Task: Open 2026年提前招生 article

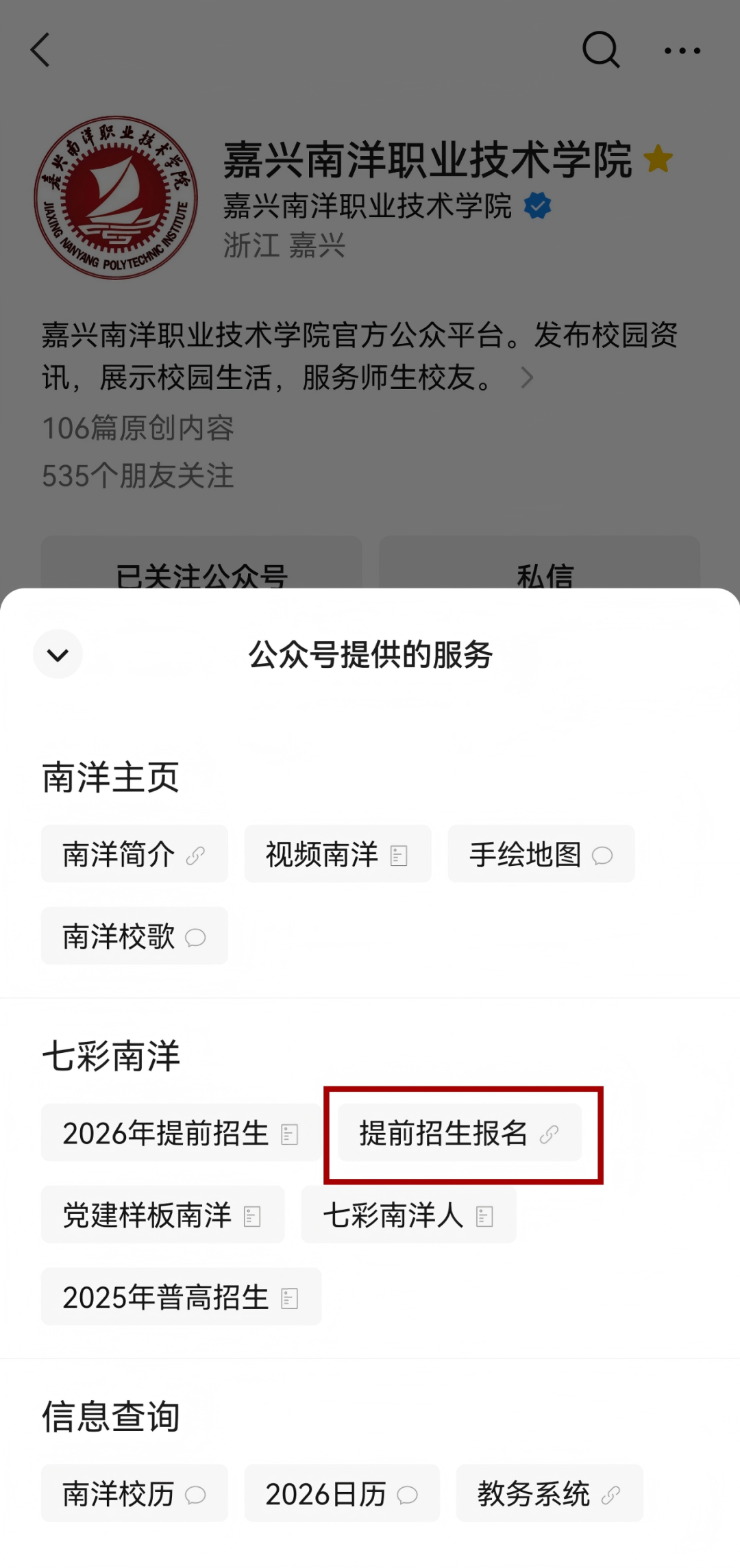Action: (180, 1133)
